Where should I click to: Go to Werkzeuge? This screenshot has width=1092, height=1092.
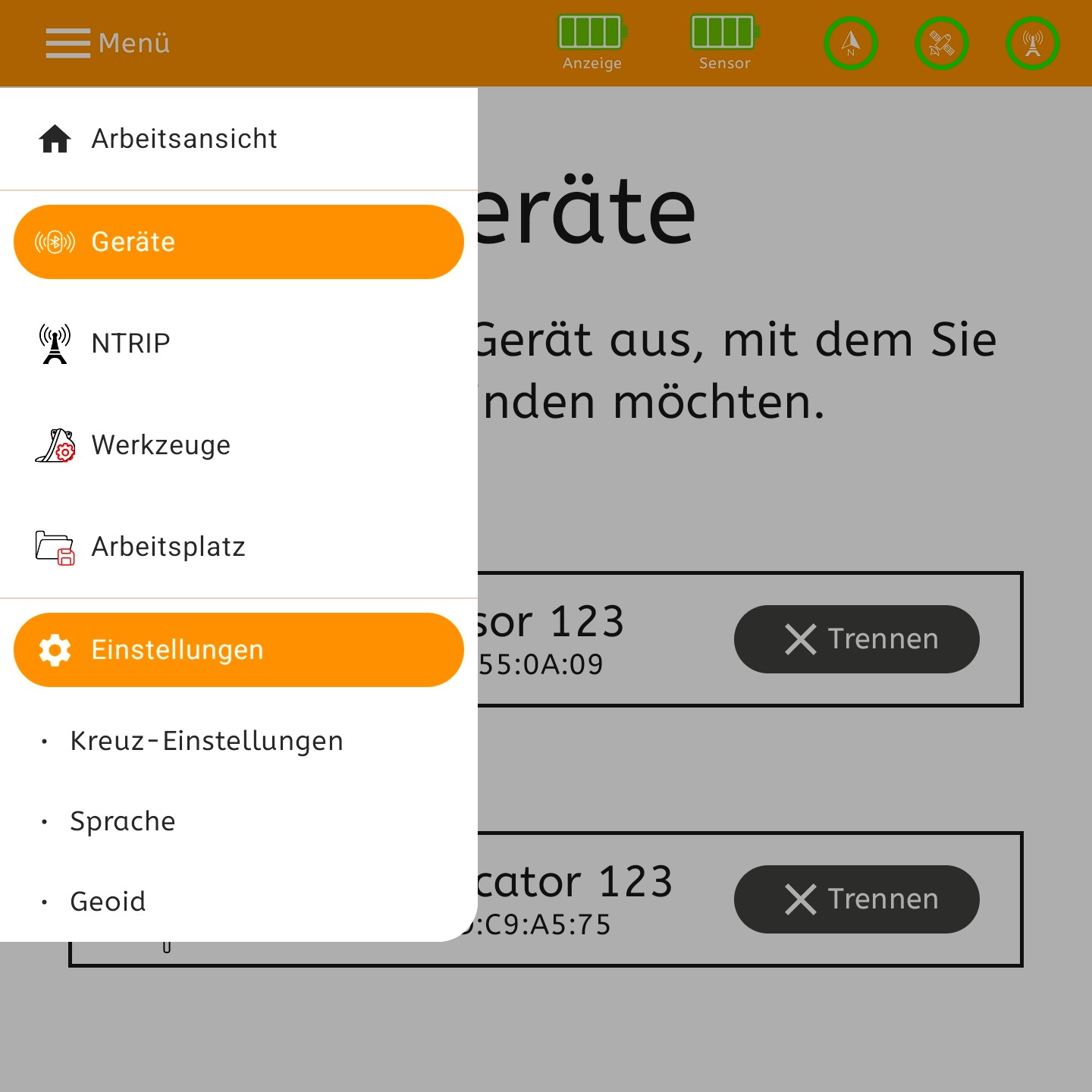[x=161, y=445]
